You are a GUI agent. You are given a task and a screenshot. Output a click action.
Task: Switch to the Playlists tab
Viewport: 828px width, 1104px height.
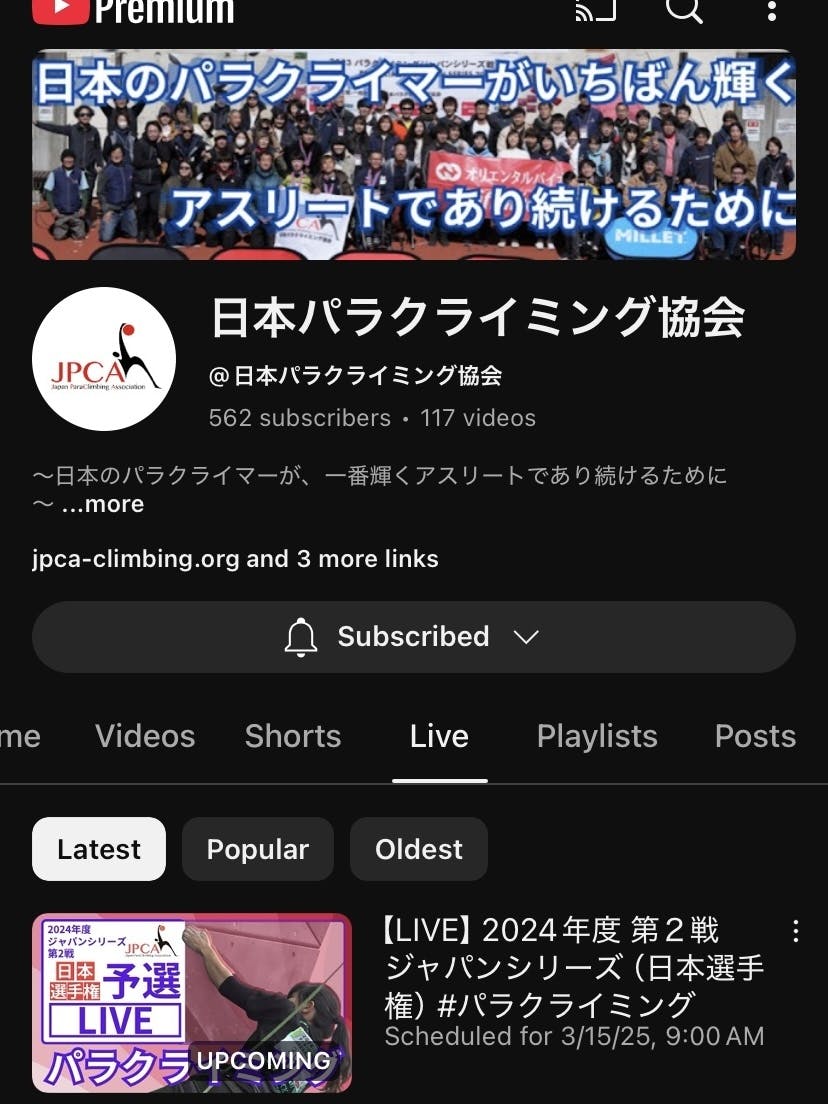click(x=597, y=737)
